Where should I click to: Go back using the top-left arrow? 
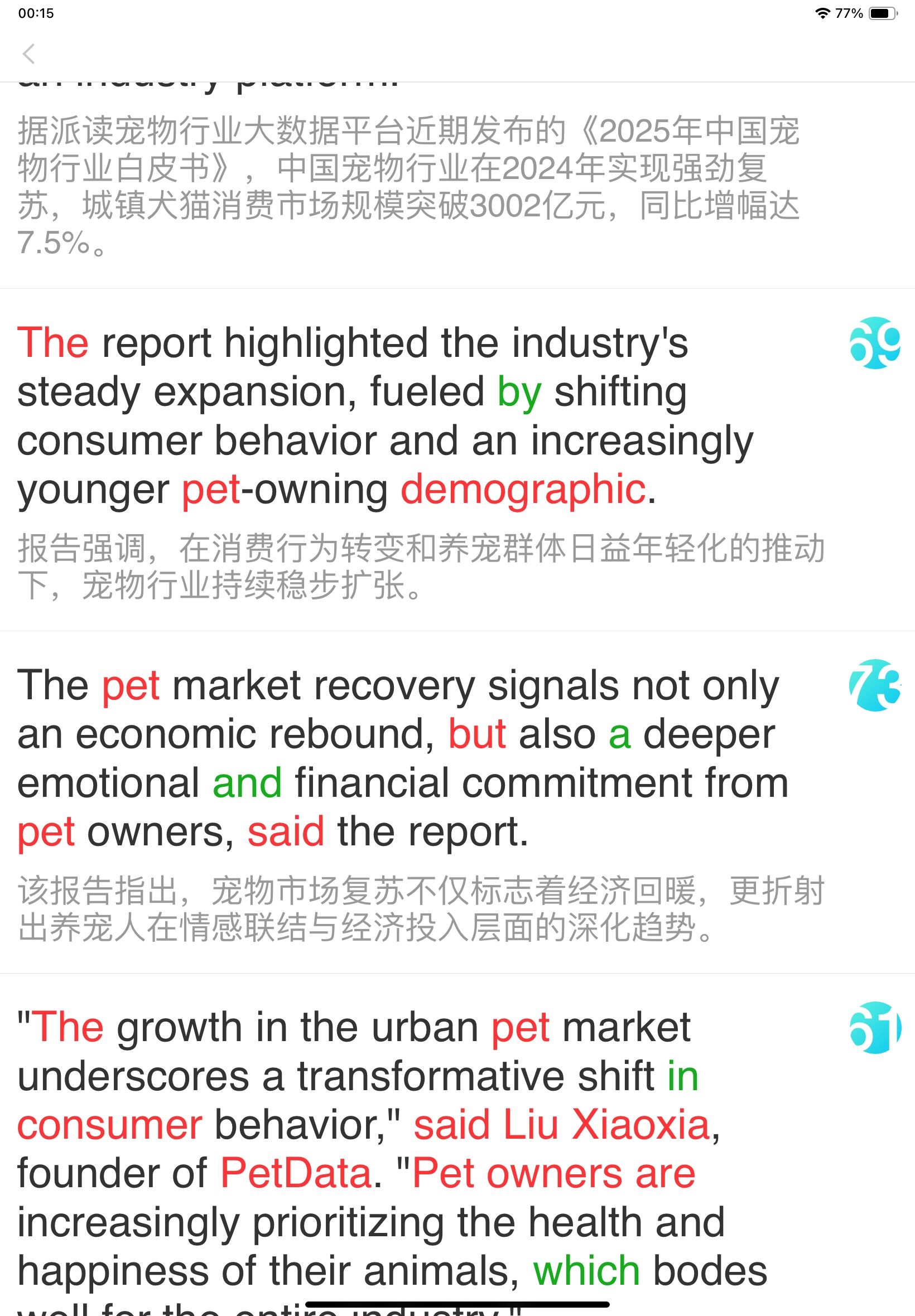[x=28, y=55]
